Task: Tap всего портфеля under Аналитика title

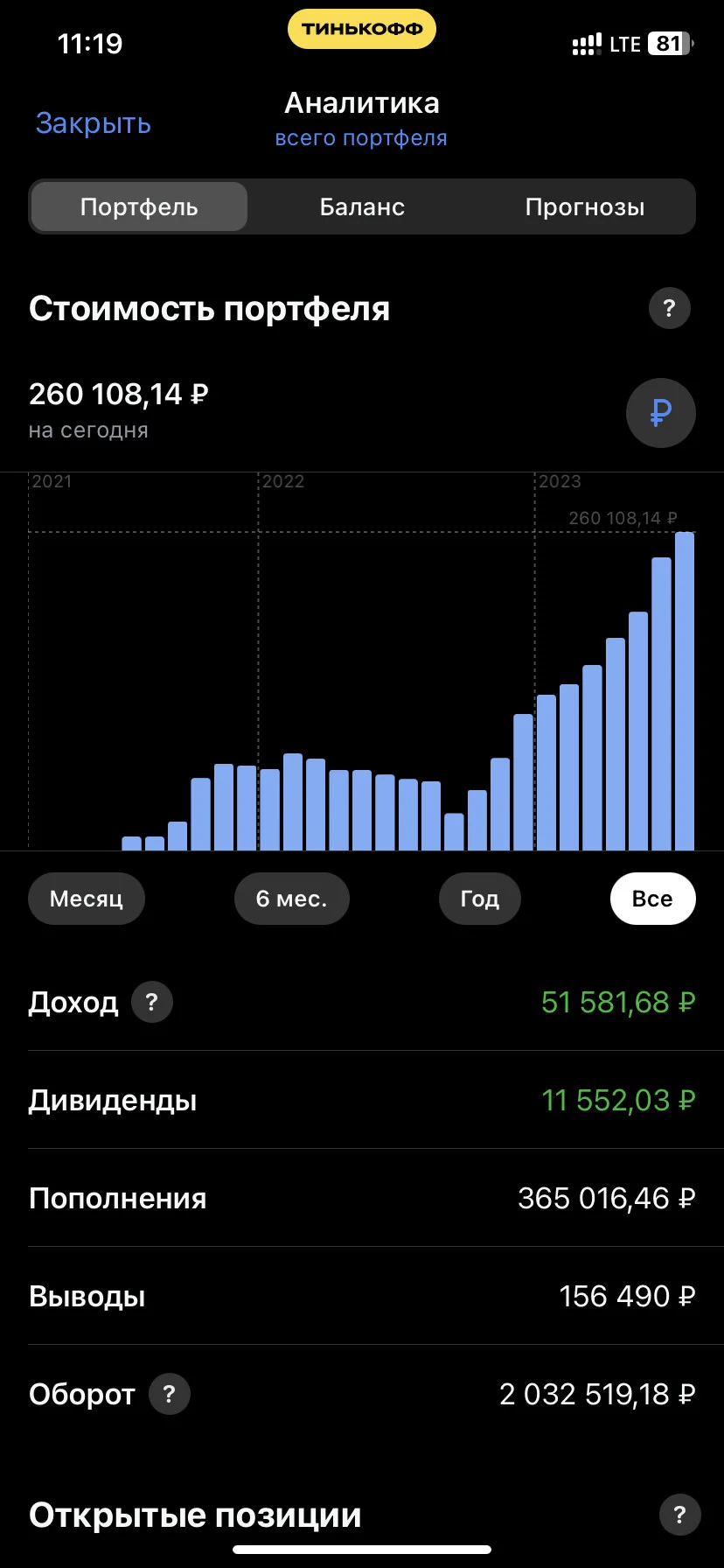Action: click(x=361, y=138)
